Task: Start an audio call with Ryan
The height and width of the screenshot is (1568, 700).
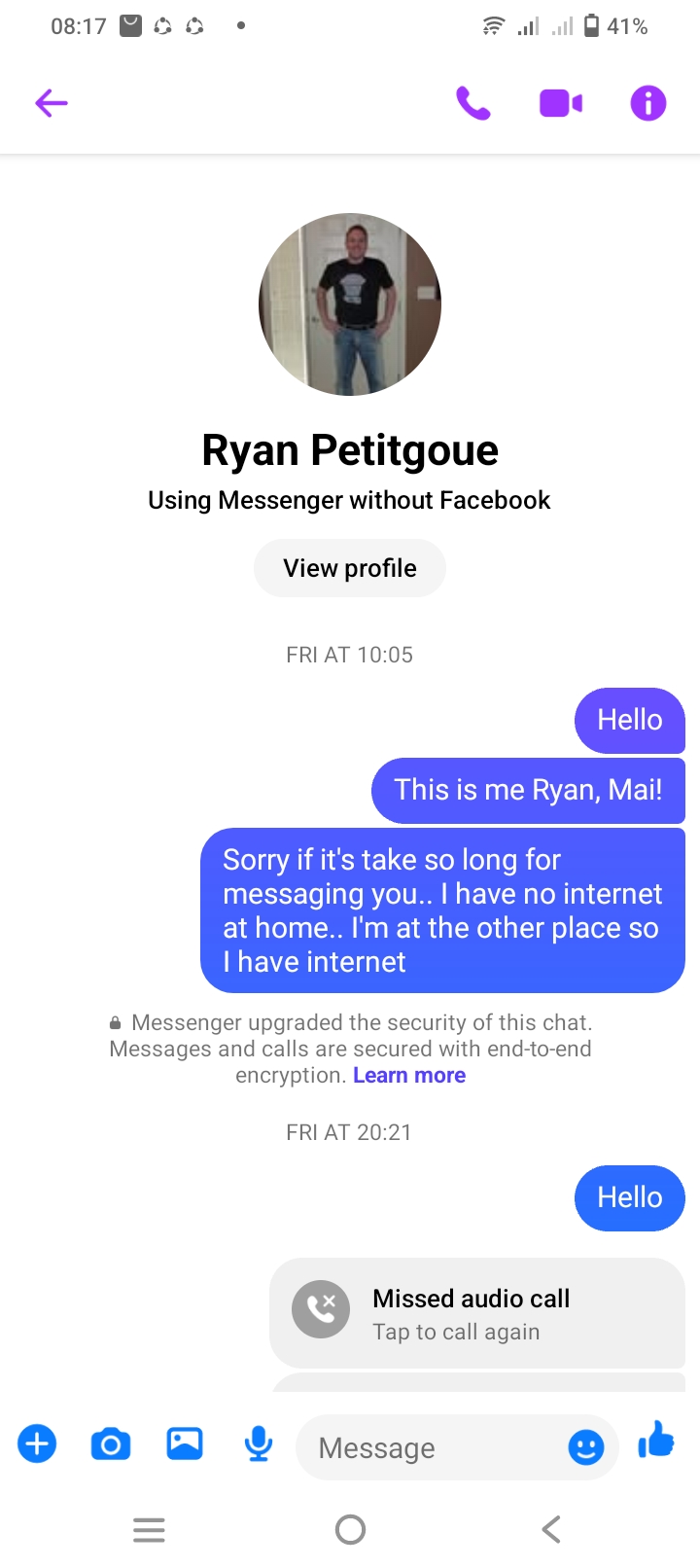Action: click(x=473, y=102)
